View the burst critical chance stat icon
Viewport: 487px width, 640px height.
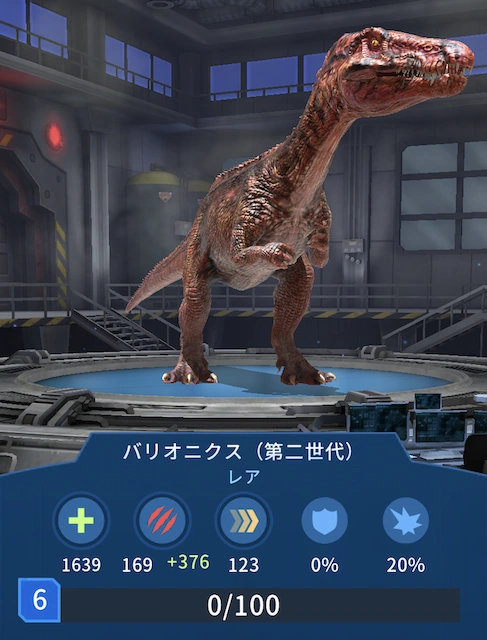click(x=406, y=520)
